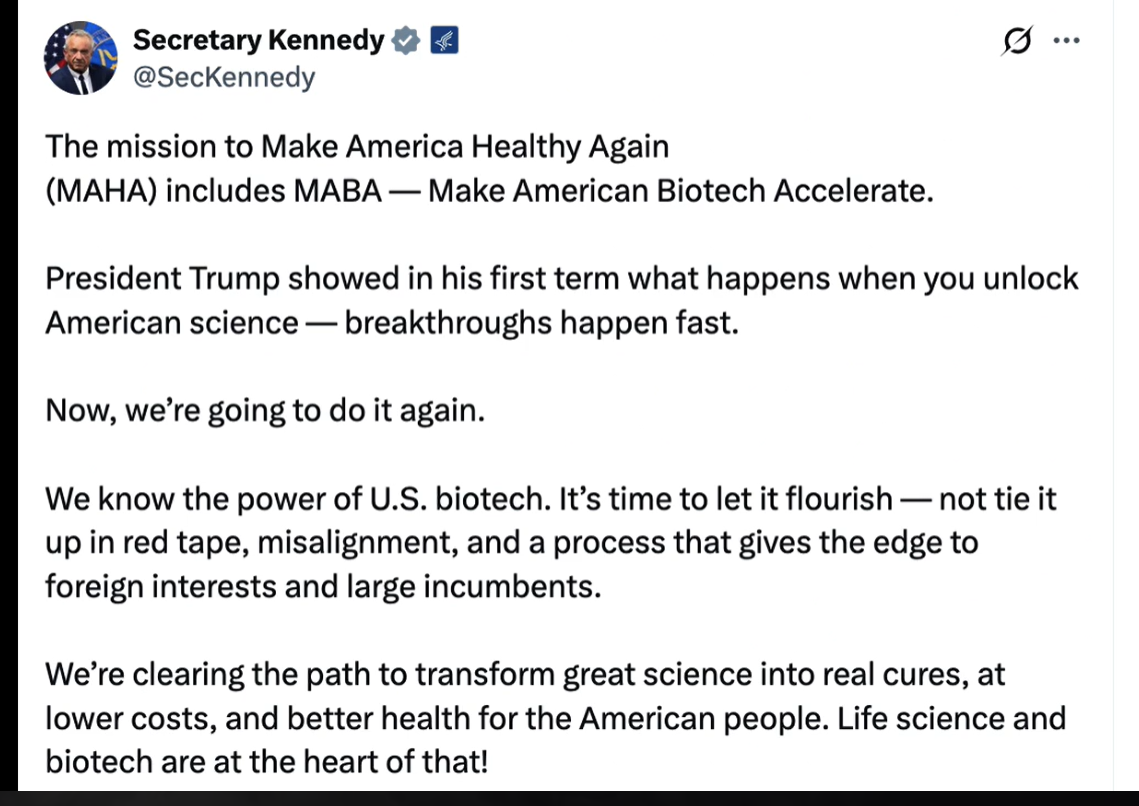Open the Grok icon on the post
The height and width of the screenshot is (806, 1139).
click(x=1016, y=43)
